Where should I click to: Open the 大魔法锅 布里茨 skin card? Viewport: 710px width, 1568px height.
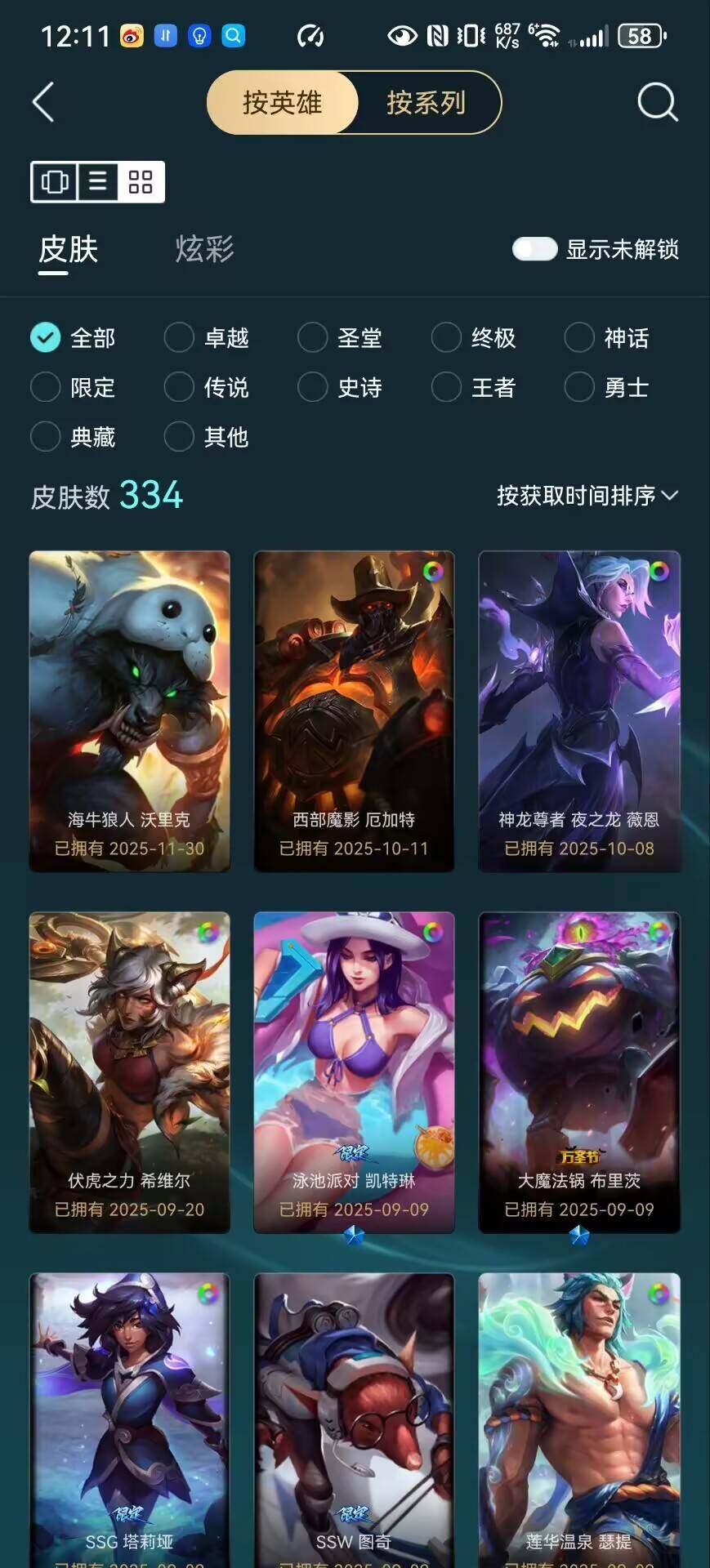coord(578,1071)
